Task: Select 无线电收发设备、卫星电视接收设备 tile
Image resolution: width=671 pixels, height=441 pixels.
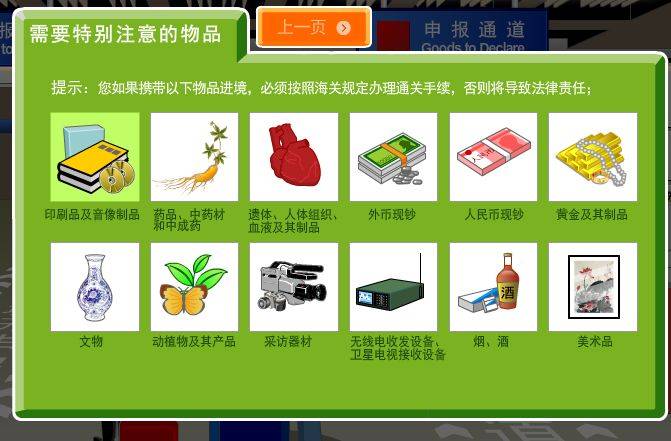Action: [x=393, y=286]
